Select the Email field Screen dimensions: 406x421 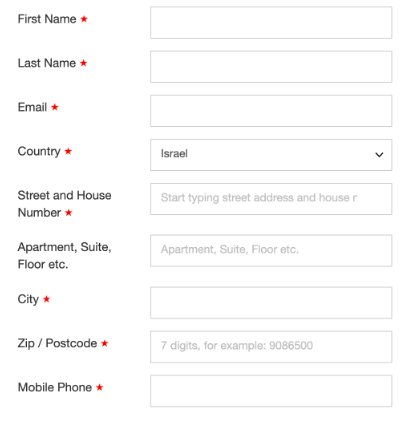(x=271, y=111)
